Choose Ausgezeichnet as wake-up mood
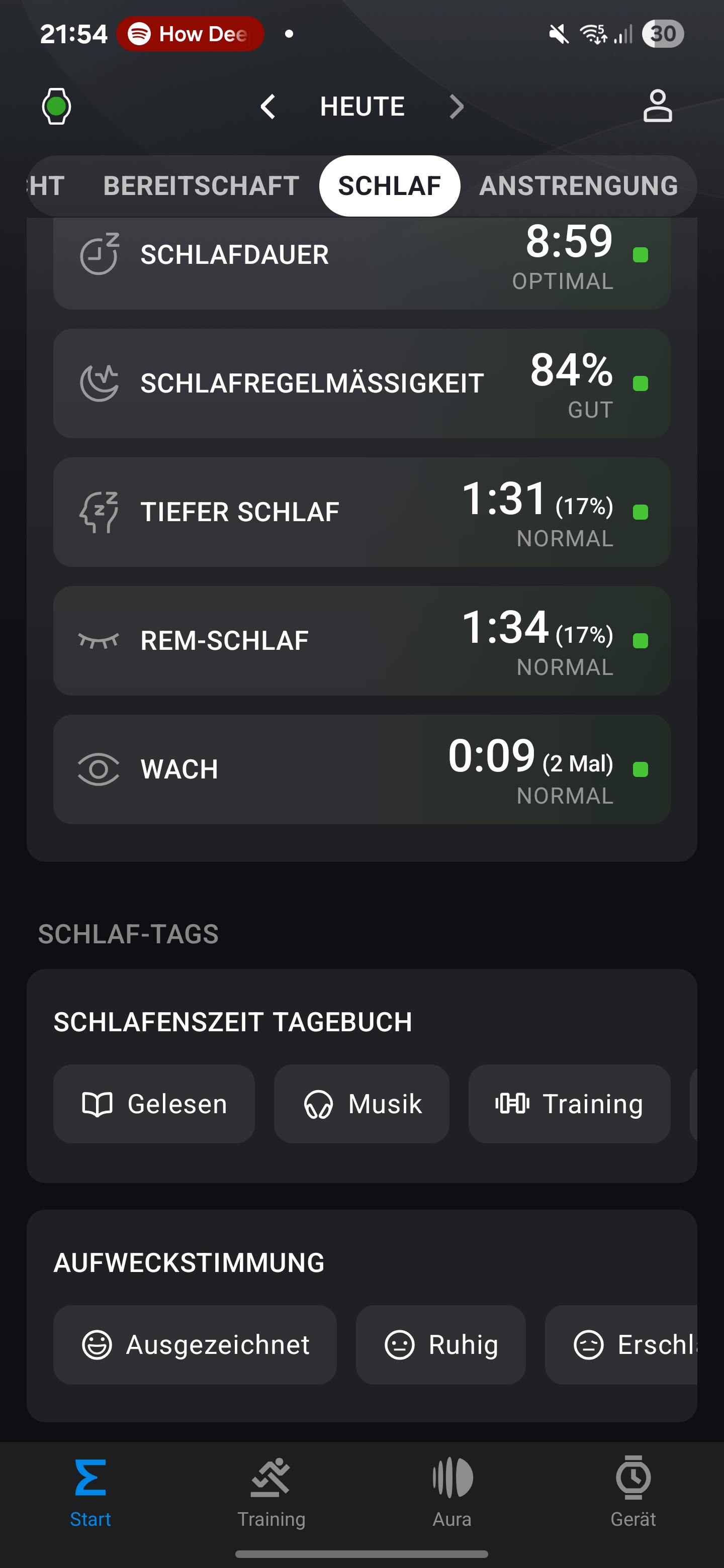724x1568 pixels. click(195, 1344)
